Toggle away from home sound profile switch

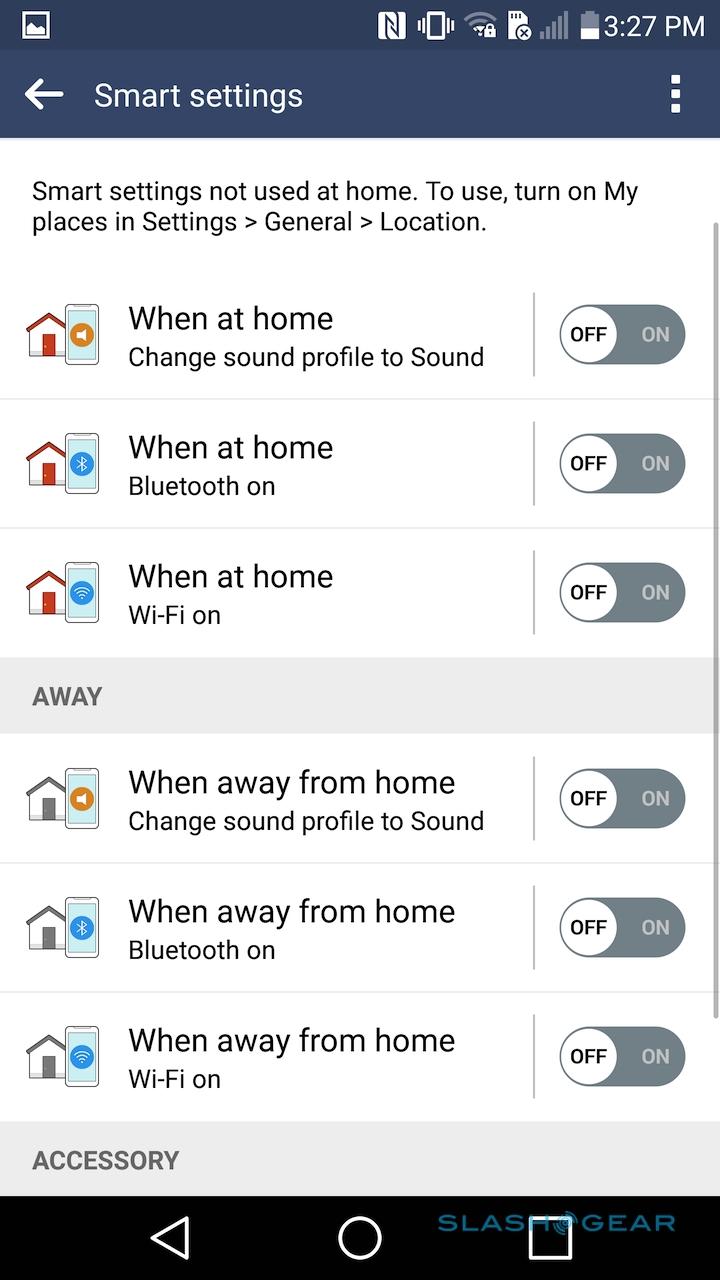click(622, 798)
